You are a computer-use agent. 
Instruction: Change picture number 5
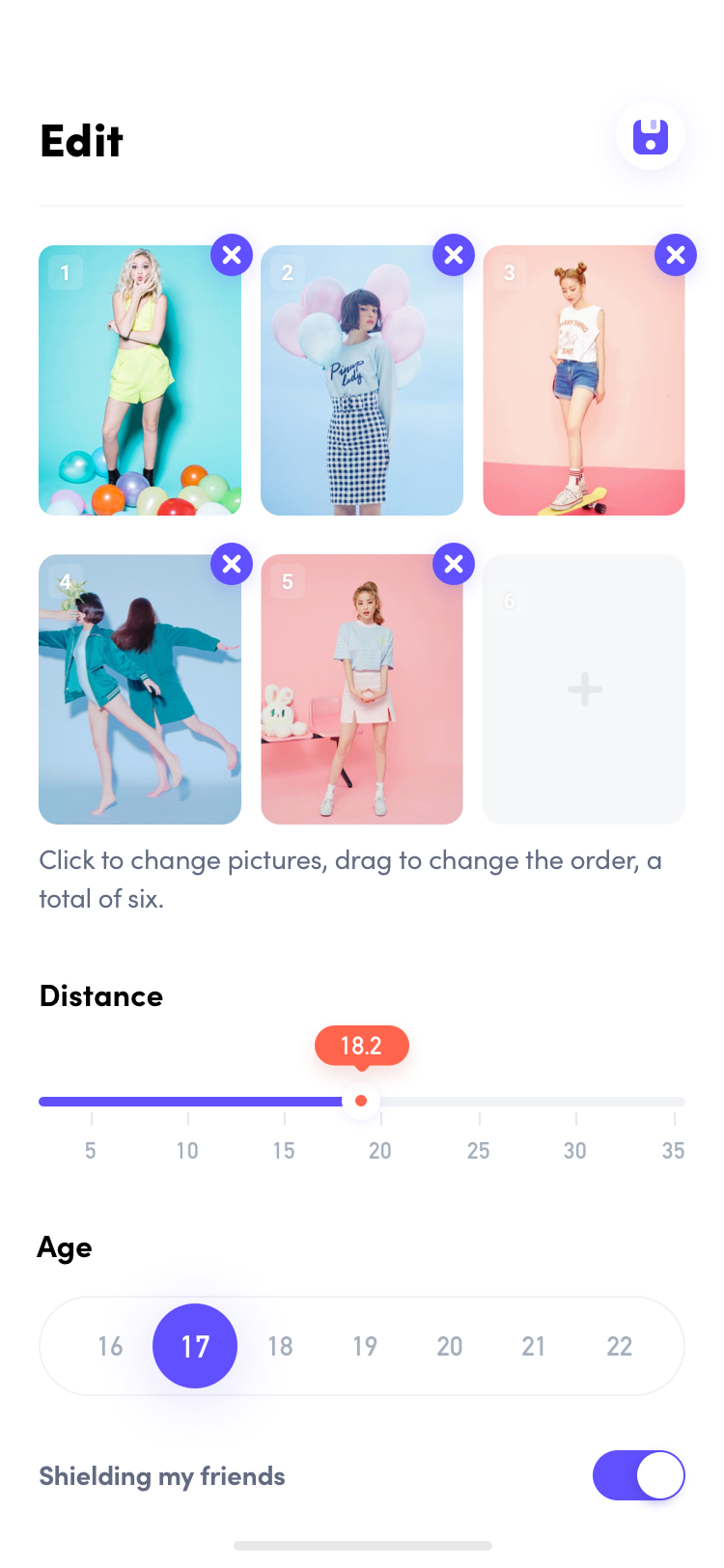tap(362, 689)
